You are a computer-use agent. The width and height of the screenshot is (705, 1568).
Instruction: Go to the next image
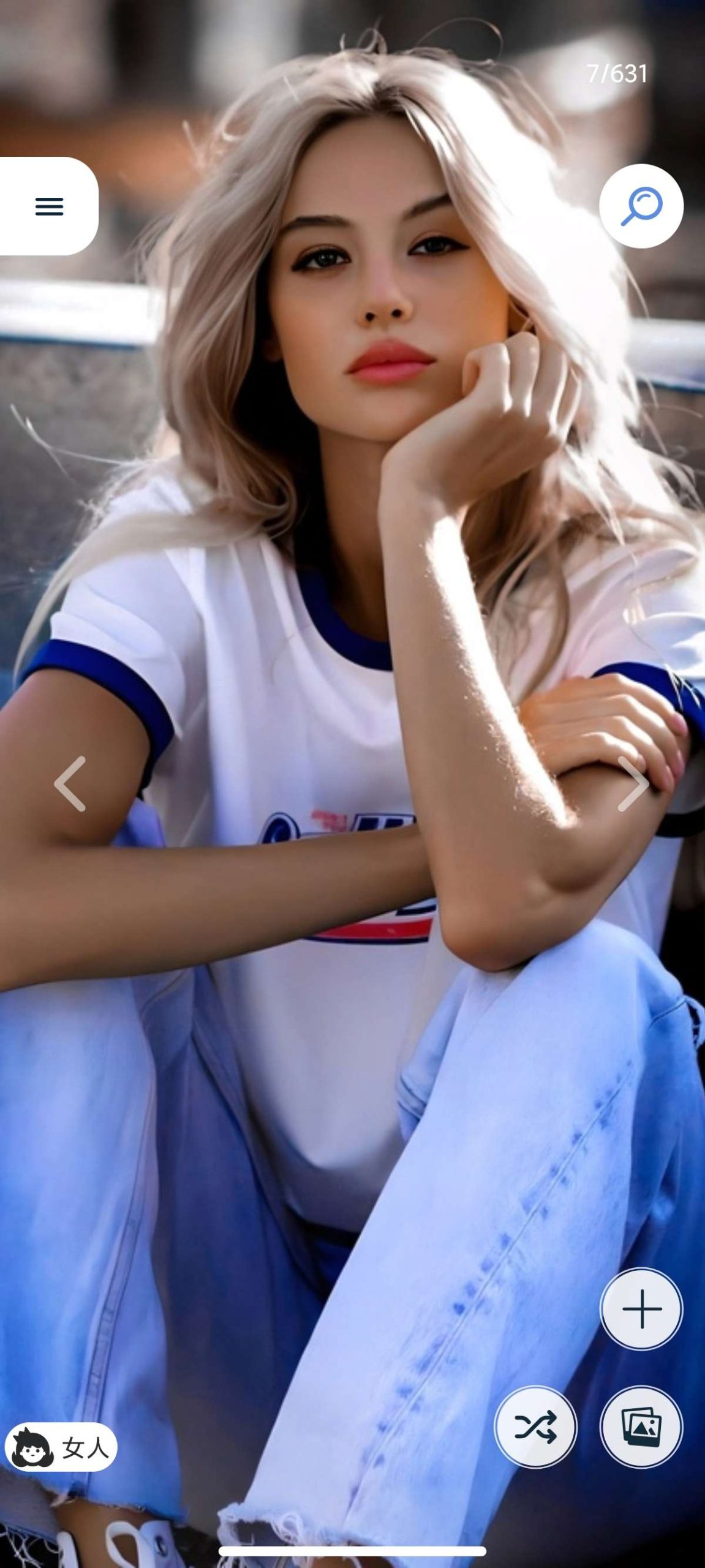[x=633, y=784]
